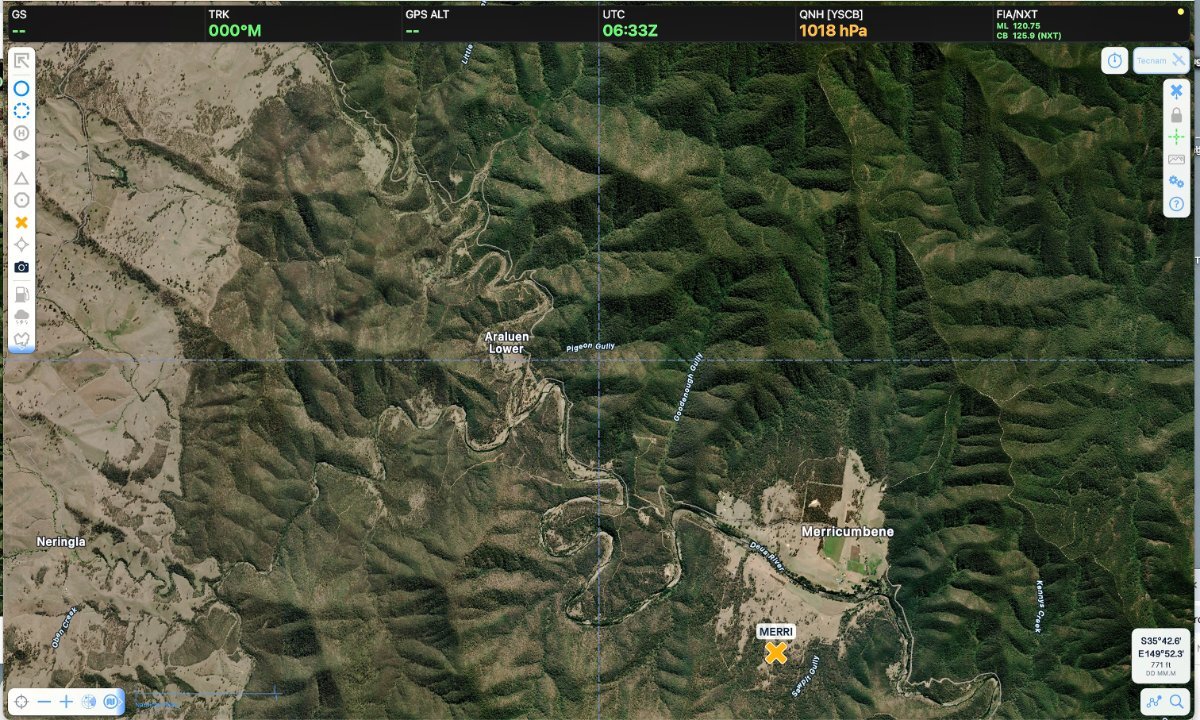Tap the blue aircraft icon in right toolbar
Screen dimensions: 1200x720
tap(1177, 91)
